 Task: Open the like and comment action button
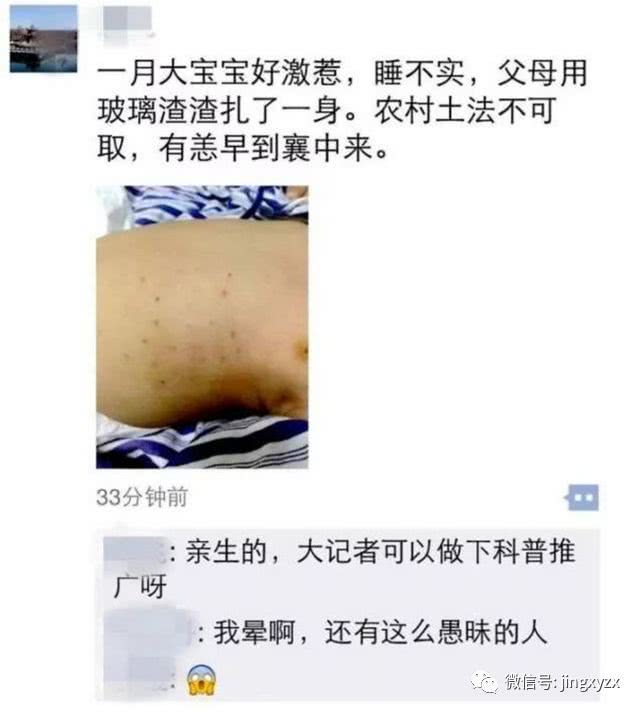tap(582, 497)
